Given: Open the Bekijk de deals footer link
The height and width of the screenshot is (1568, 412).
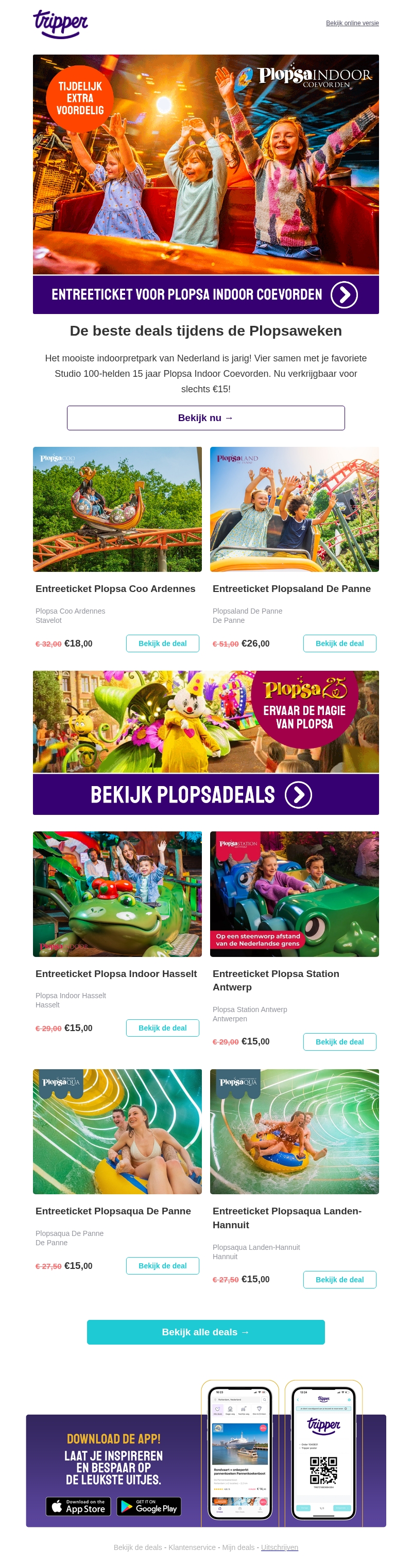Looking at the screenshot, I should [138, 1547].
